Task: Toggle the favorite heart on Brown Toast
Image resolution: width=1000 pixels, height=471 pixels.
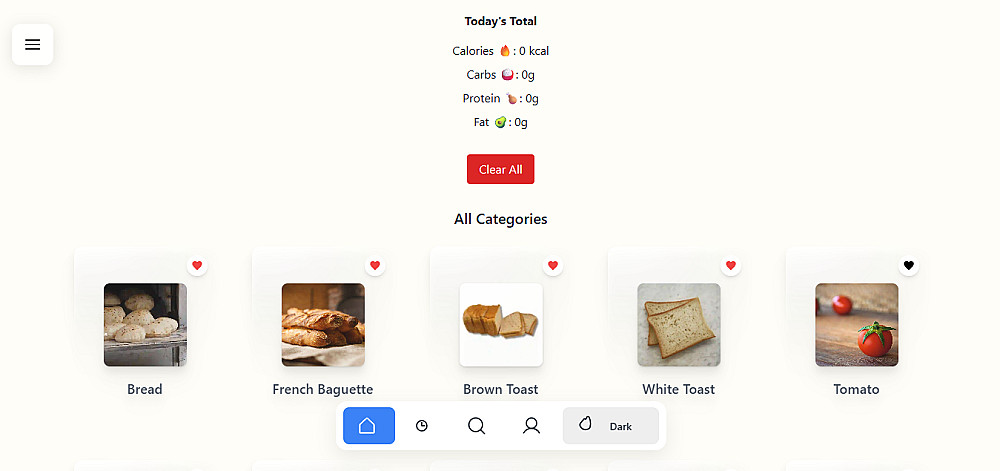Action: tap(553, 265)
